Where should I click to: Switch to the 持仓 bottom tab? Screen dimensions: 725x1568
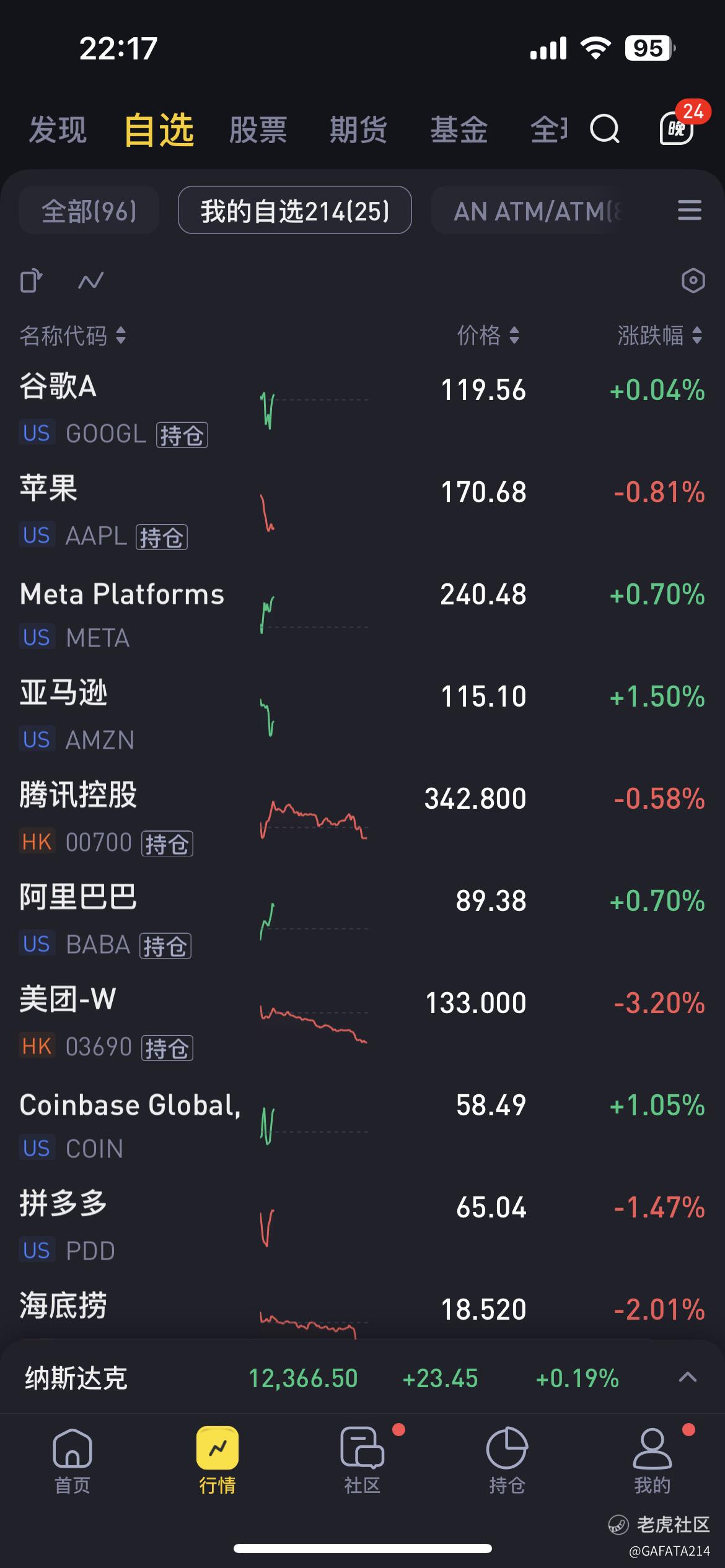(507, 1461)
